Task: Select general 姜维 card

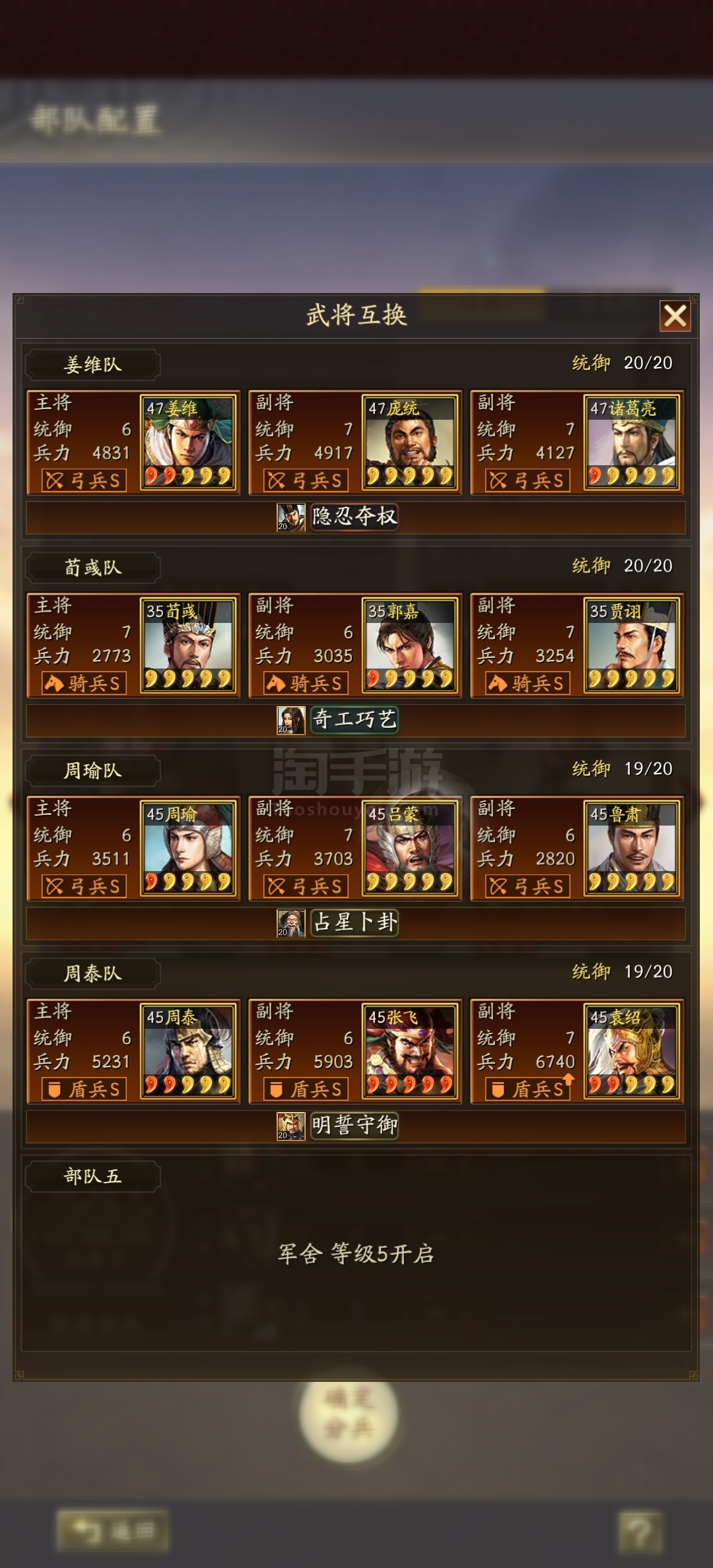Action: point(133,442)
